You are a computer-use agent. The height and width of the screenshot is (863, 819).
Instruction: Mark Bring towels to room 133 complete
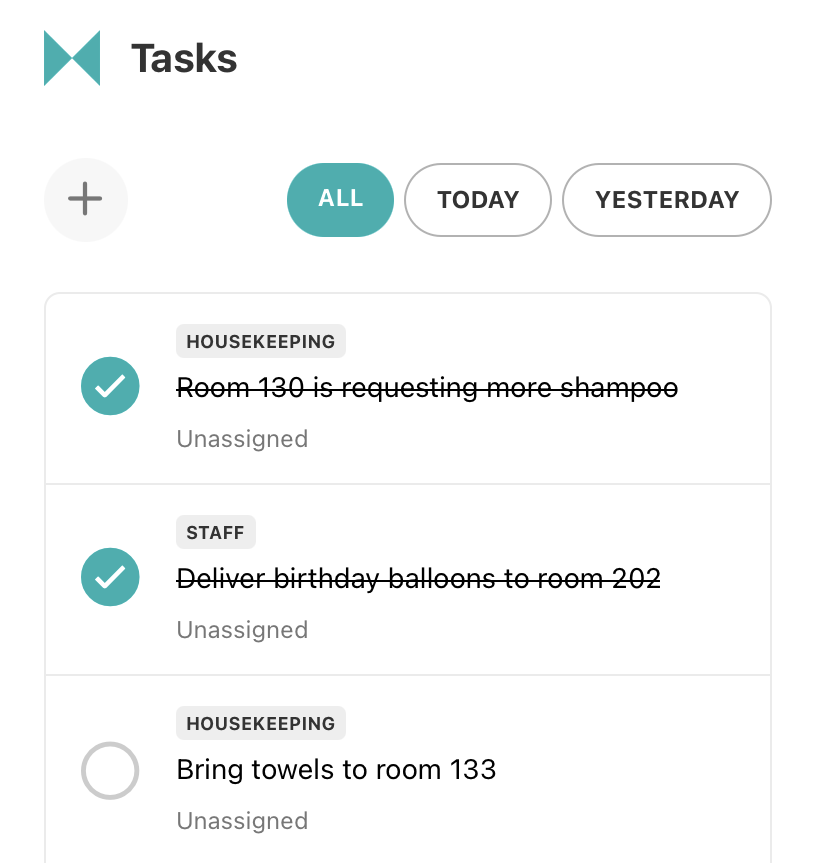pos(109,770)
